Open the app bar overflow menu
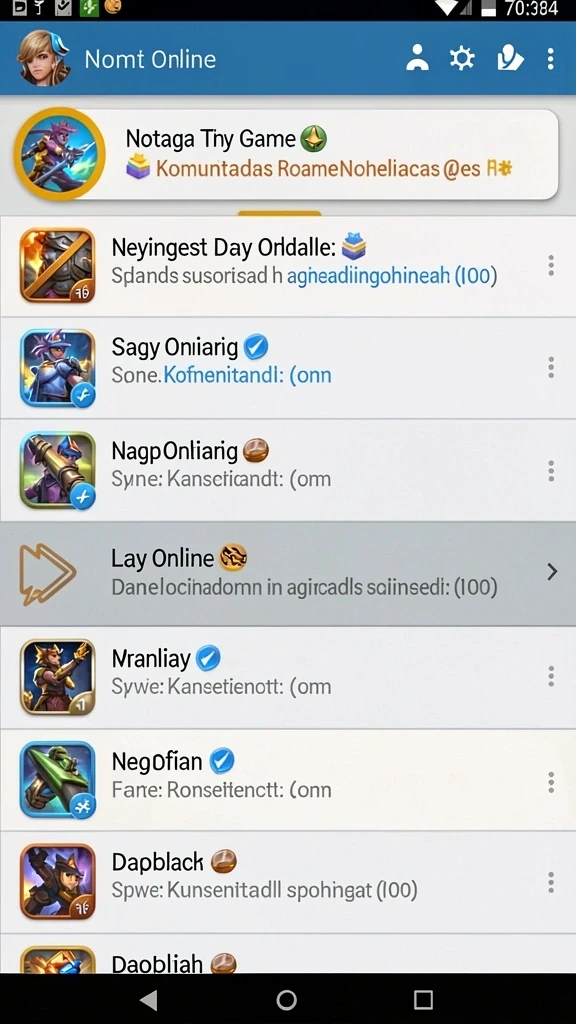The image size is (576, 1024). tap(551, 58)
